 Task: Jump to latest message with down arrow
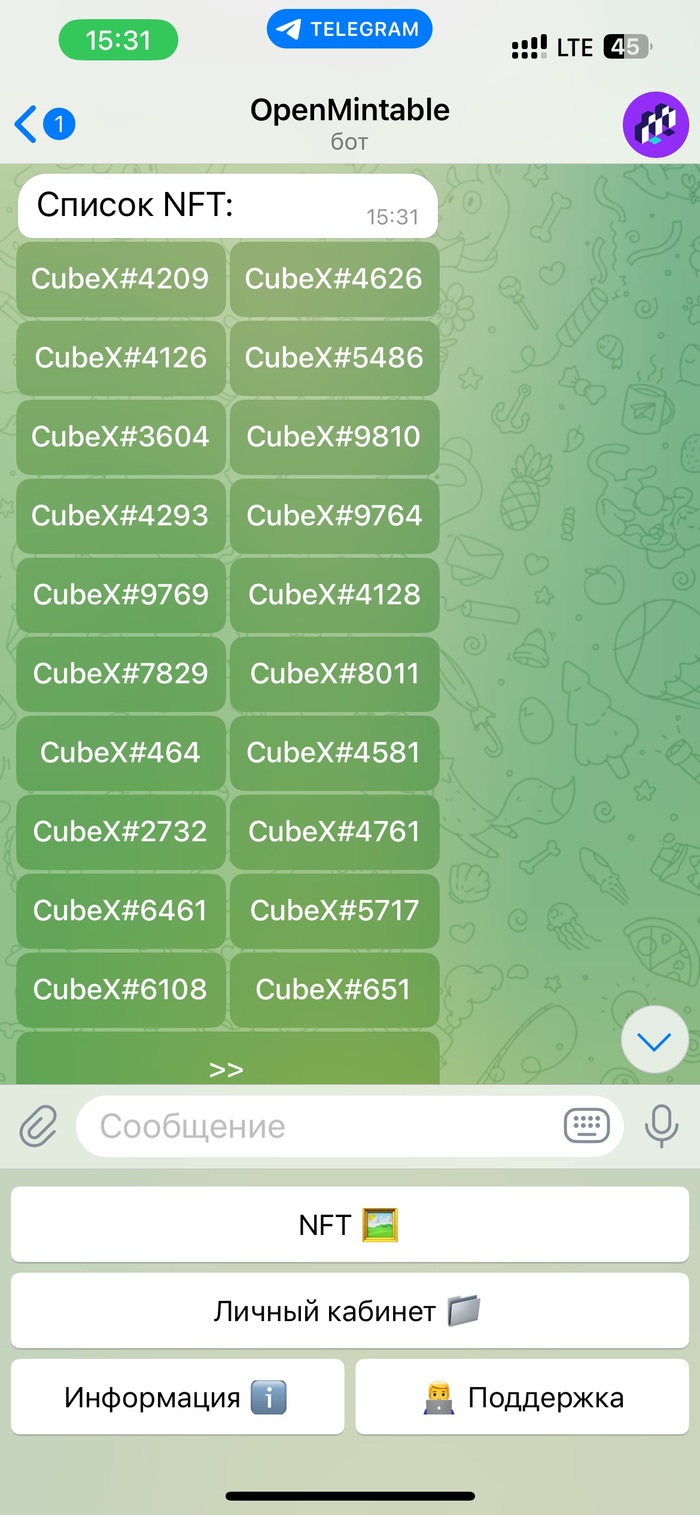click(x=654, y=1042)
